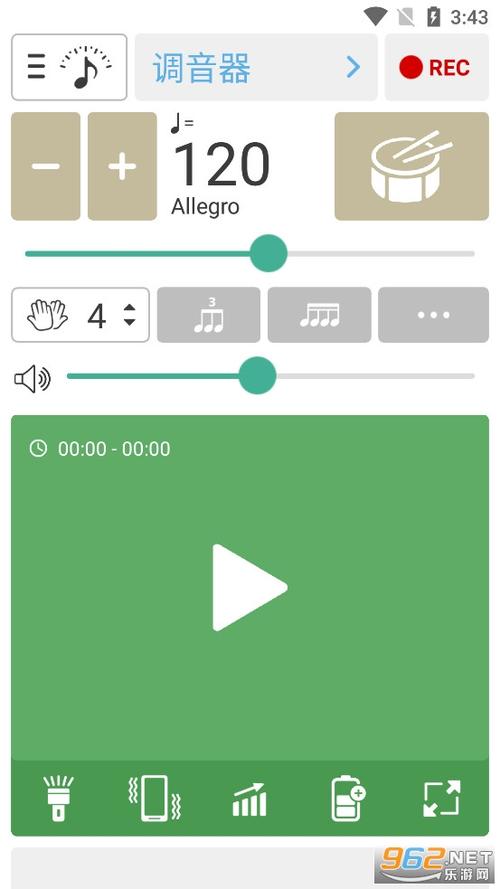500x889 pixels.
Task: Open the tempo increase trainer
Action: [x=249, y=799]
